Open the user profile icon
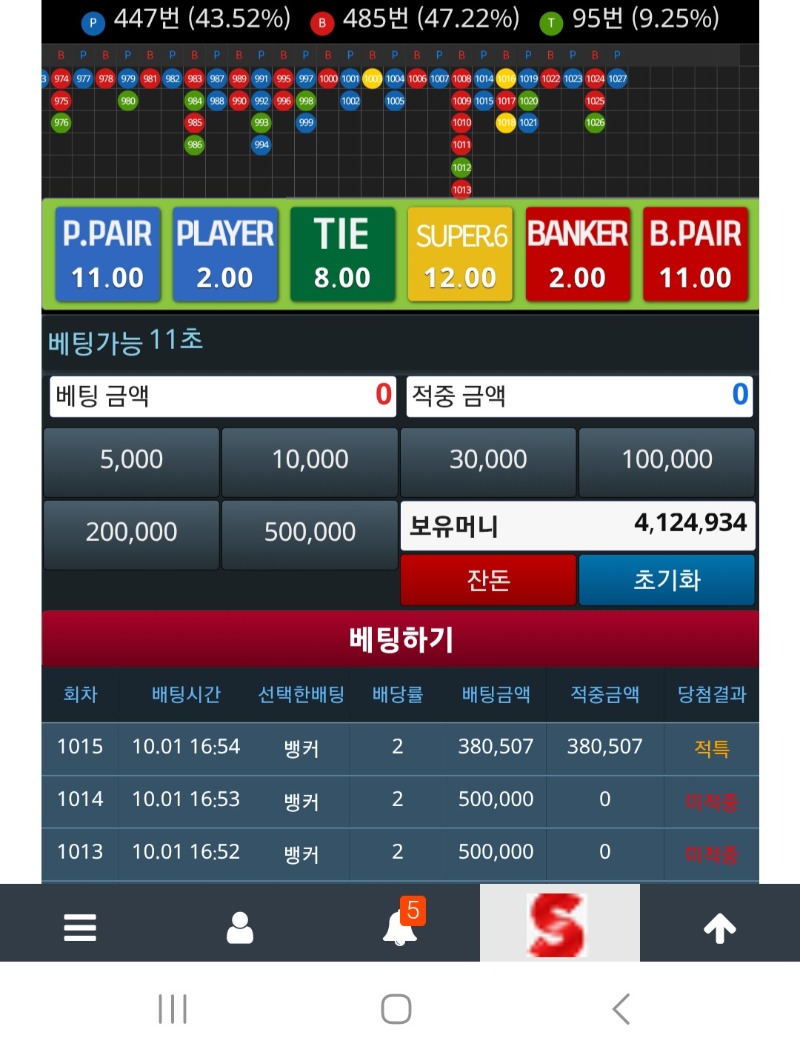 240,928
